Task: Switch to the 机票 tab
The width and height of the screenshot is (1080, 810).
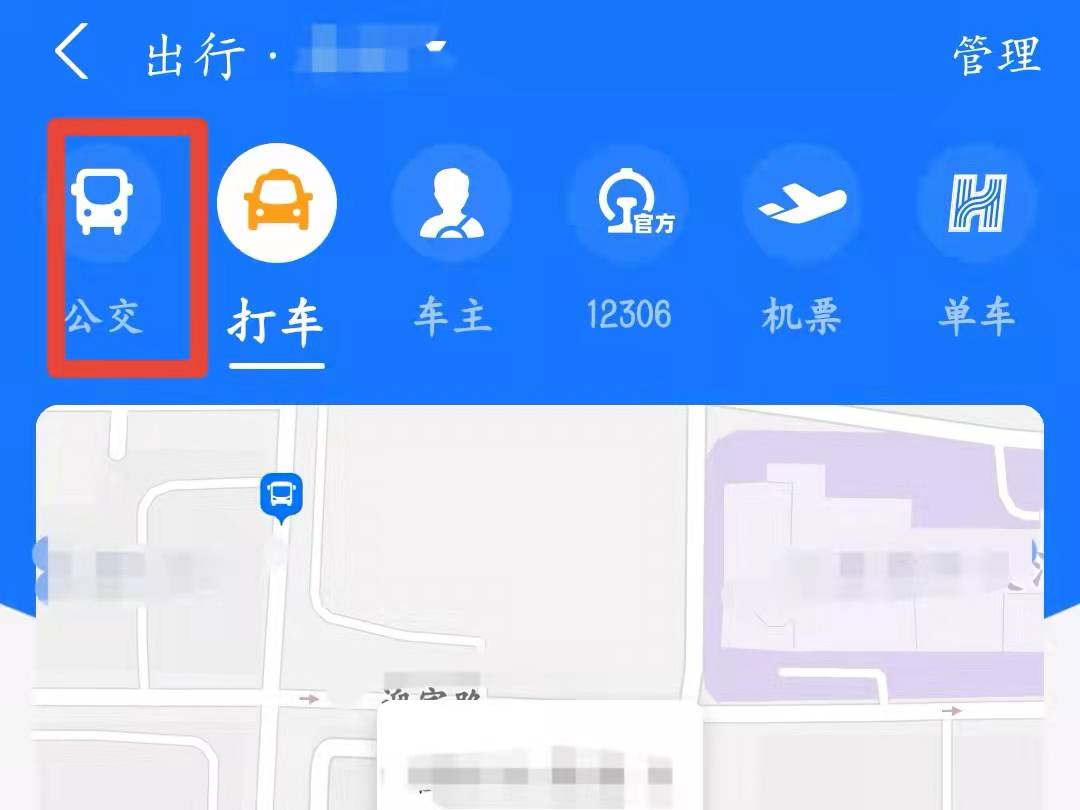Action: [x=802, y=245]
